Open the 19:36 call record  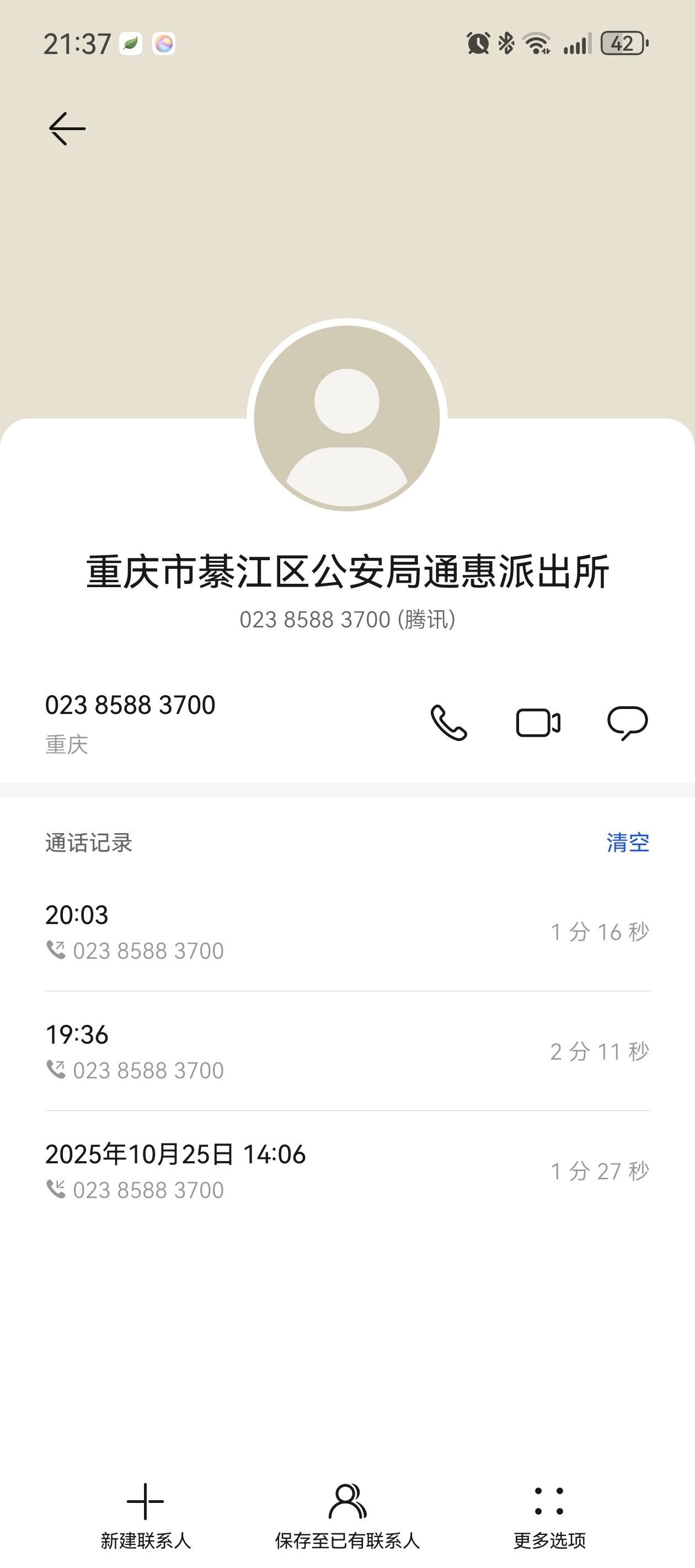(x=347, y=1051)
